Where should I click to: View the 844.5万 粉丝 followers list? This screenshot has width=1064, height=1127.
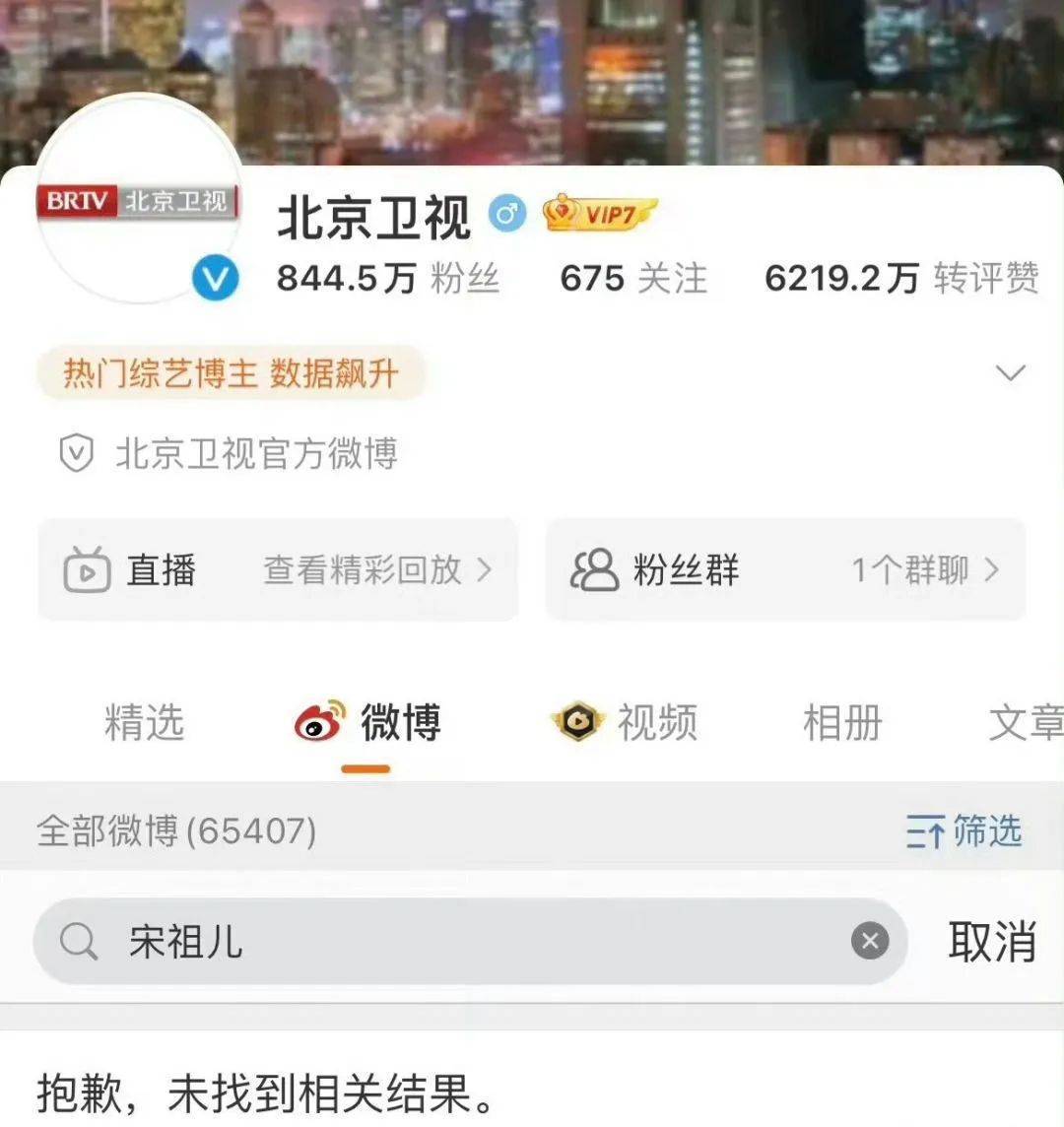(388, 279)
